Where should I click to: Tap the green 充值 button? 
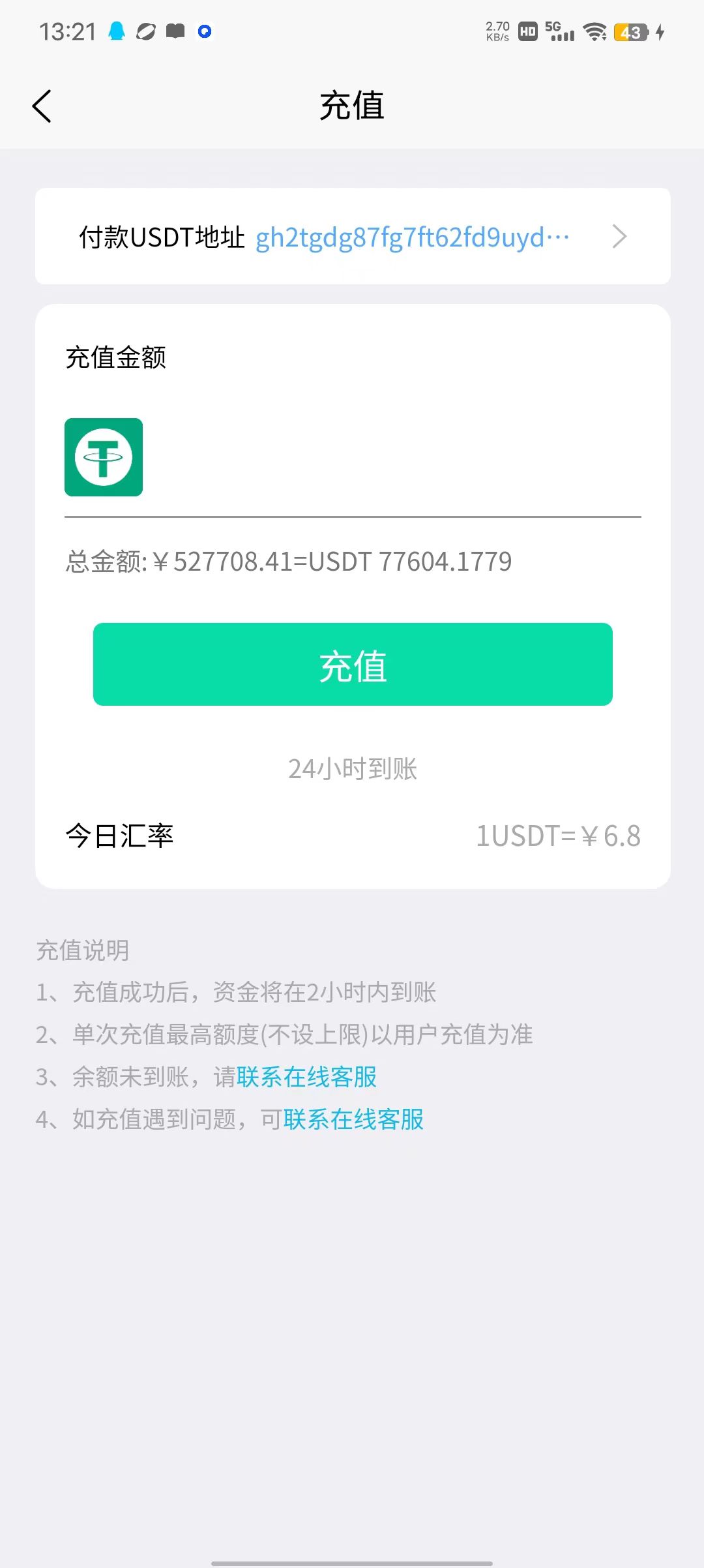tap(353, 665)
